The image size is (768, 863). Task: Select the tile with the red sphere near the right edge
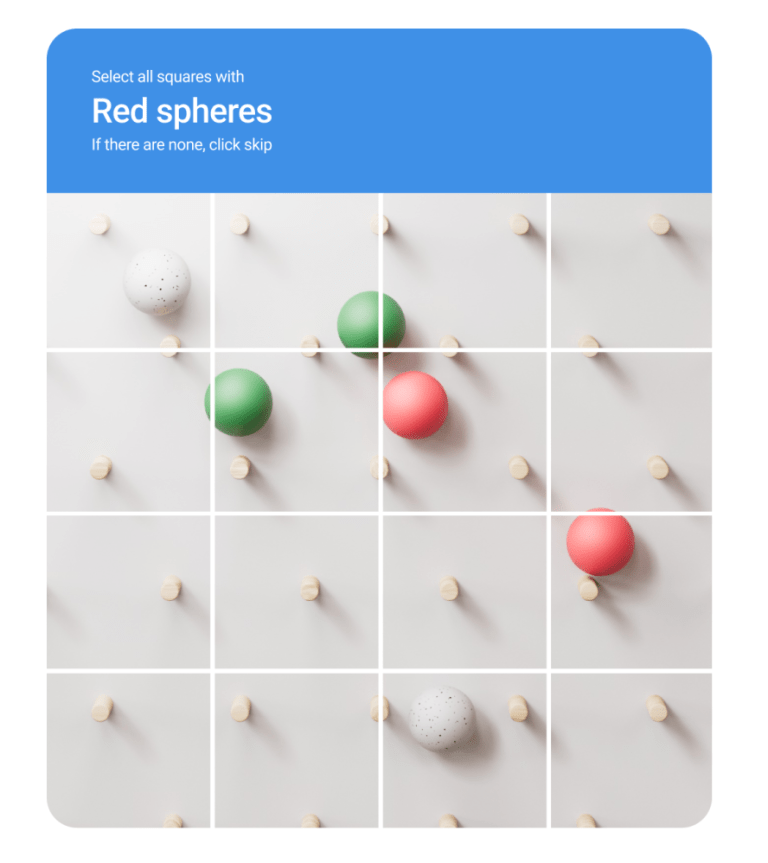click(x=630, y=591)
